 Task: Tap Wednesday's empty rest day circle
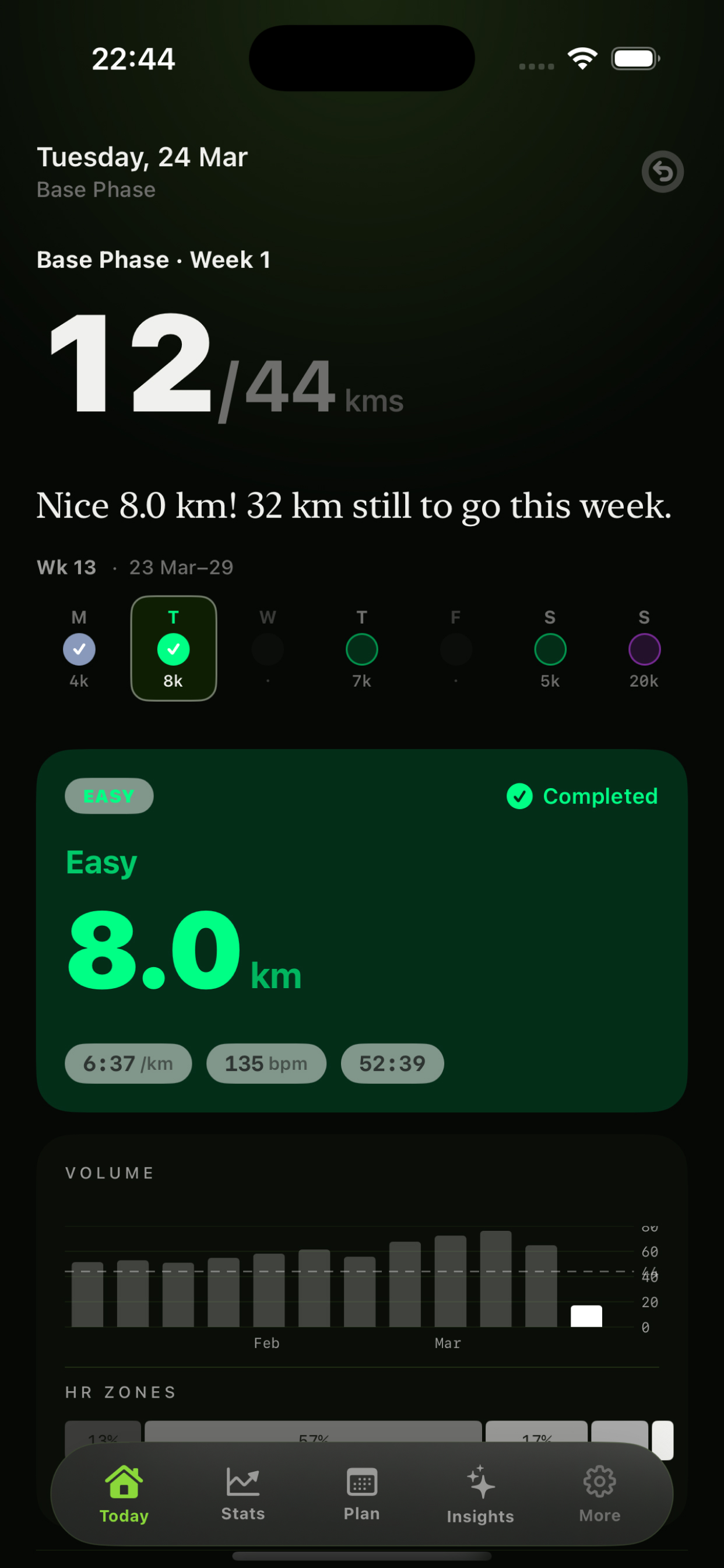268,649
